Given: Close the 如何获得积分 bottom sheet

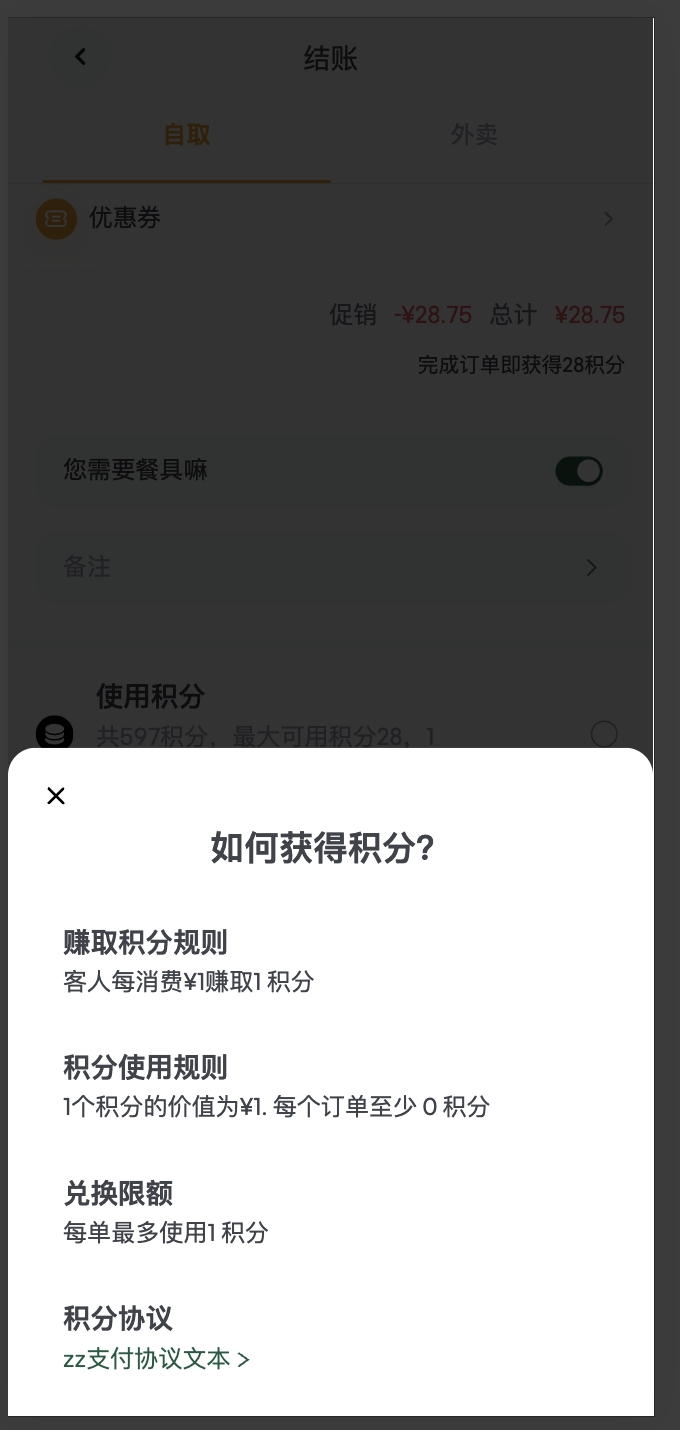Looking at the screenshot, I should pos(56,796).
